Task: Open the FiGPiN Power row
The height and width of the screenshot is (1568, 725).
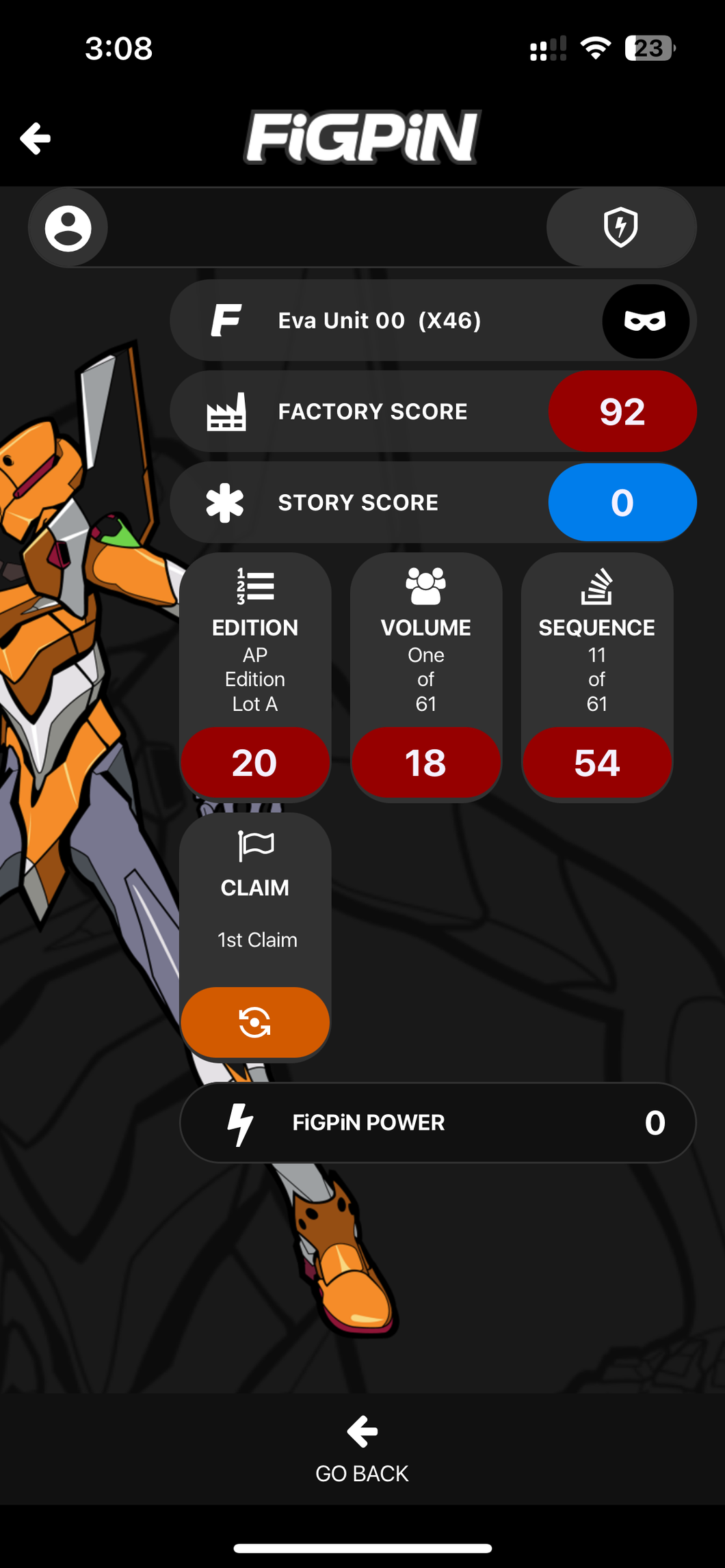Action: 438,1122
